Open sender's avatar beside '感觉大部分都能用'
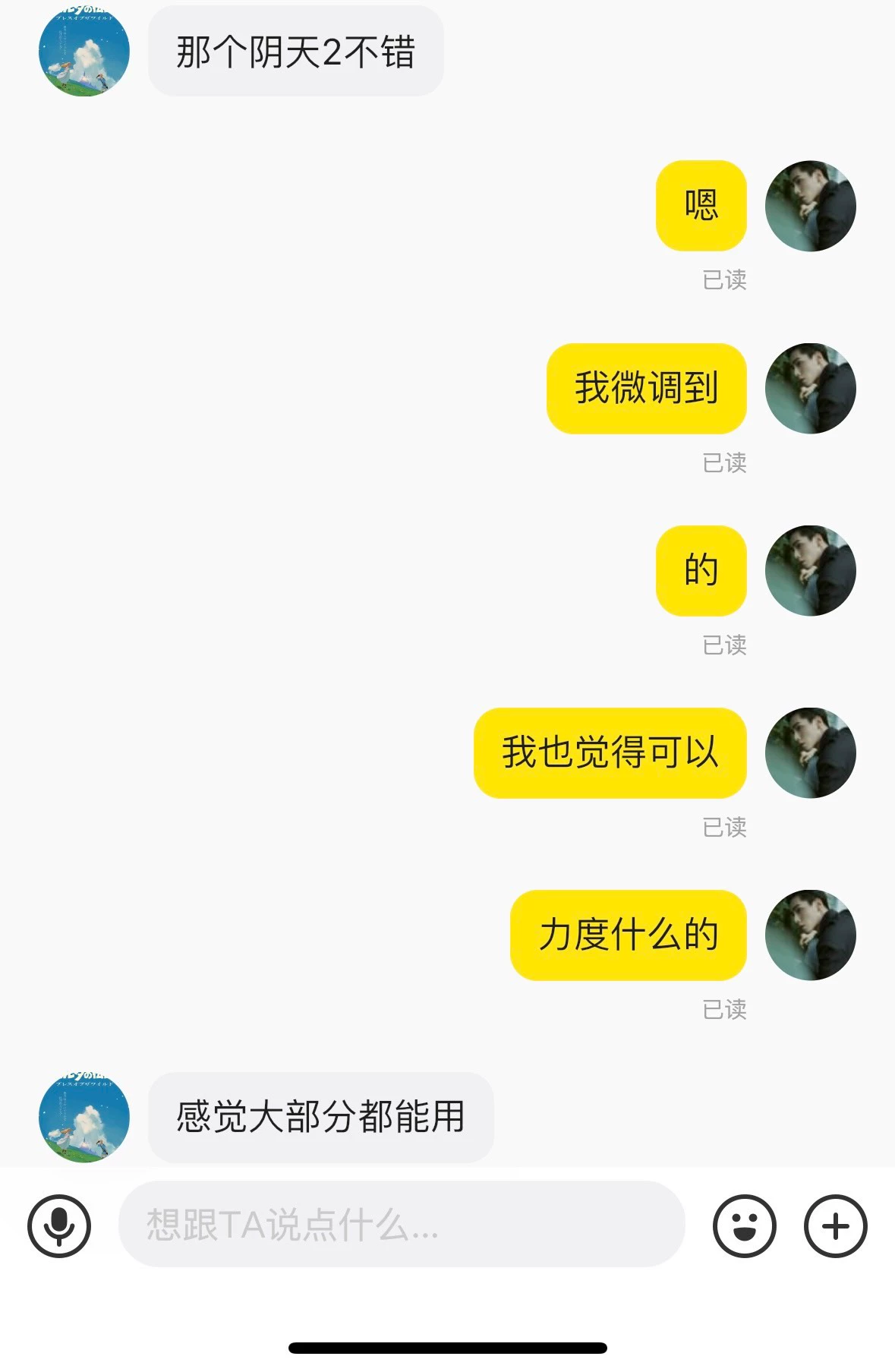The height and width of the screenshot is (1372, 895). click(84, 1117)
